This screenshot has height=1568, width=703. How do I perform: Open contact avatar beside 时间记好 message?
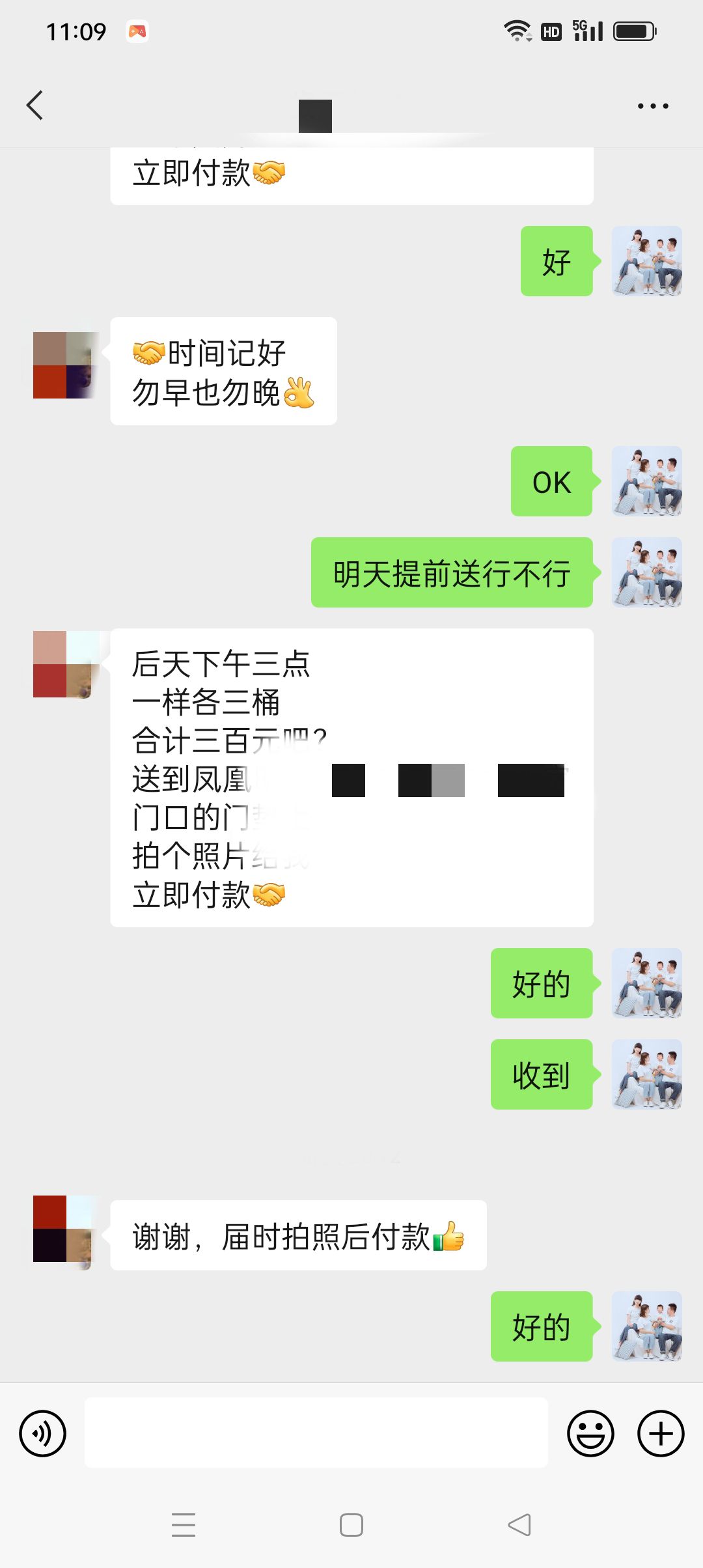[x=66, y=365]
